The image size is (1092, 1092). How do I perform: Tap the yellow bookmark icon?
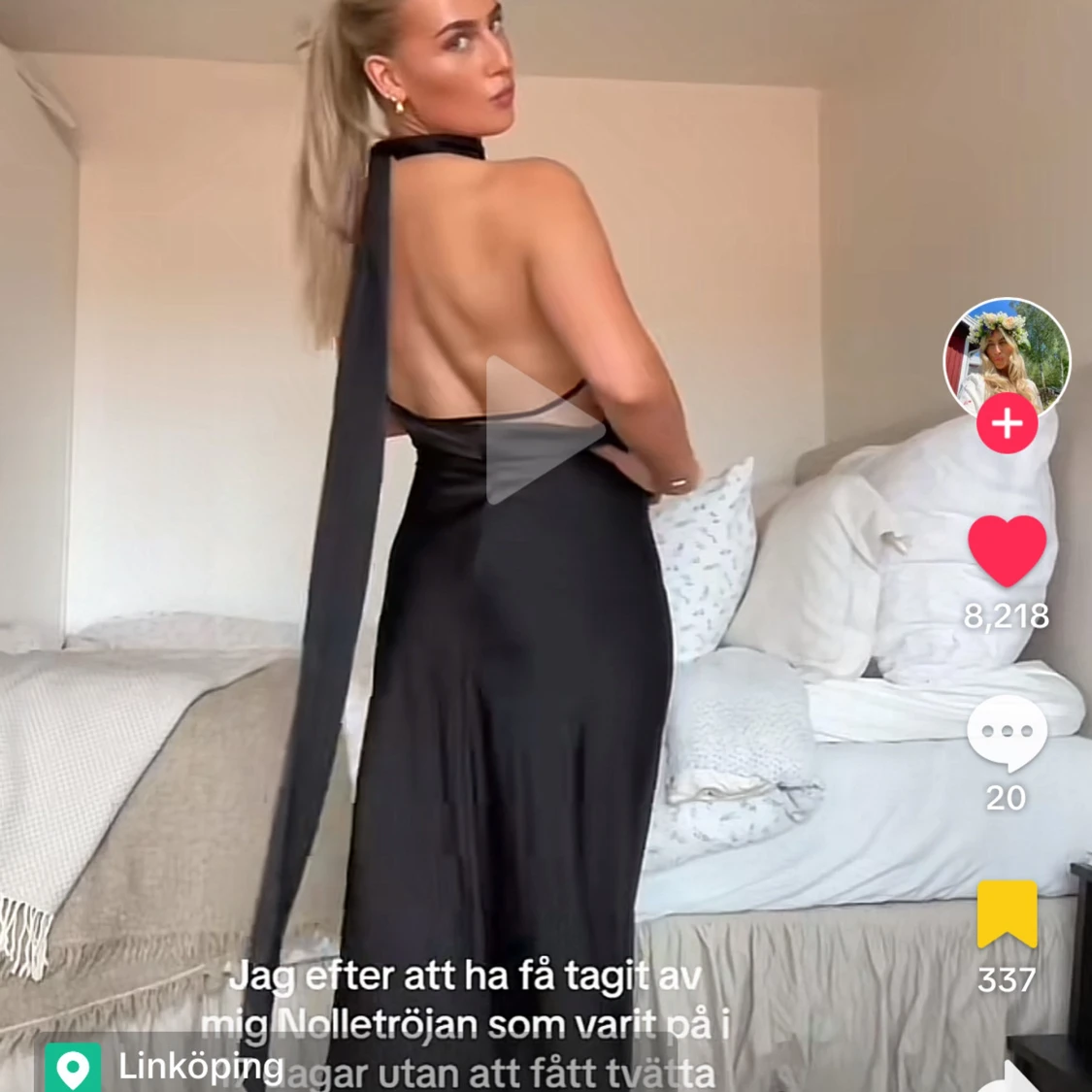pyautogui.click(x=1007, y=913)
